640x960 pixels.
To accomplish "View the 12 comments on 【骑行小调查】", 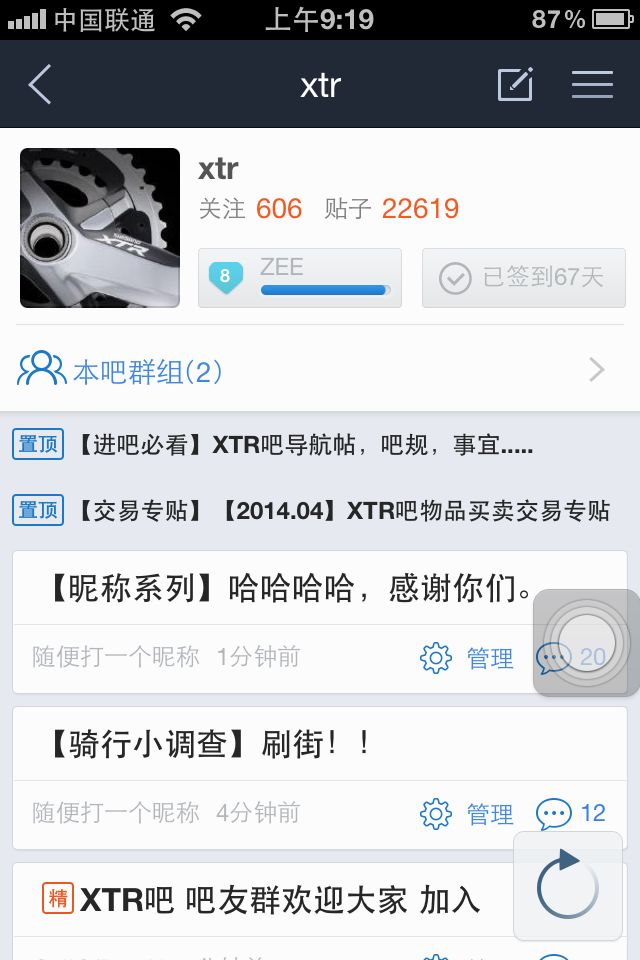I will (572, 814).
